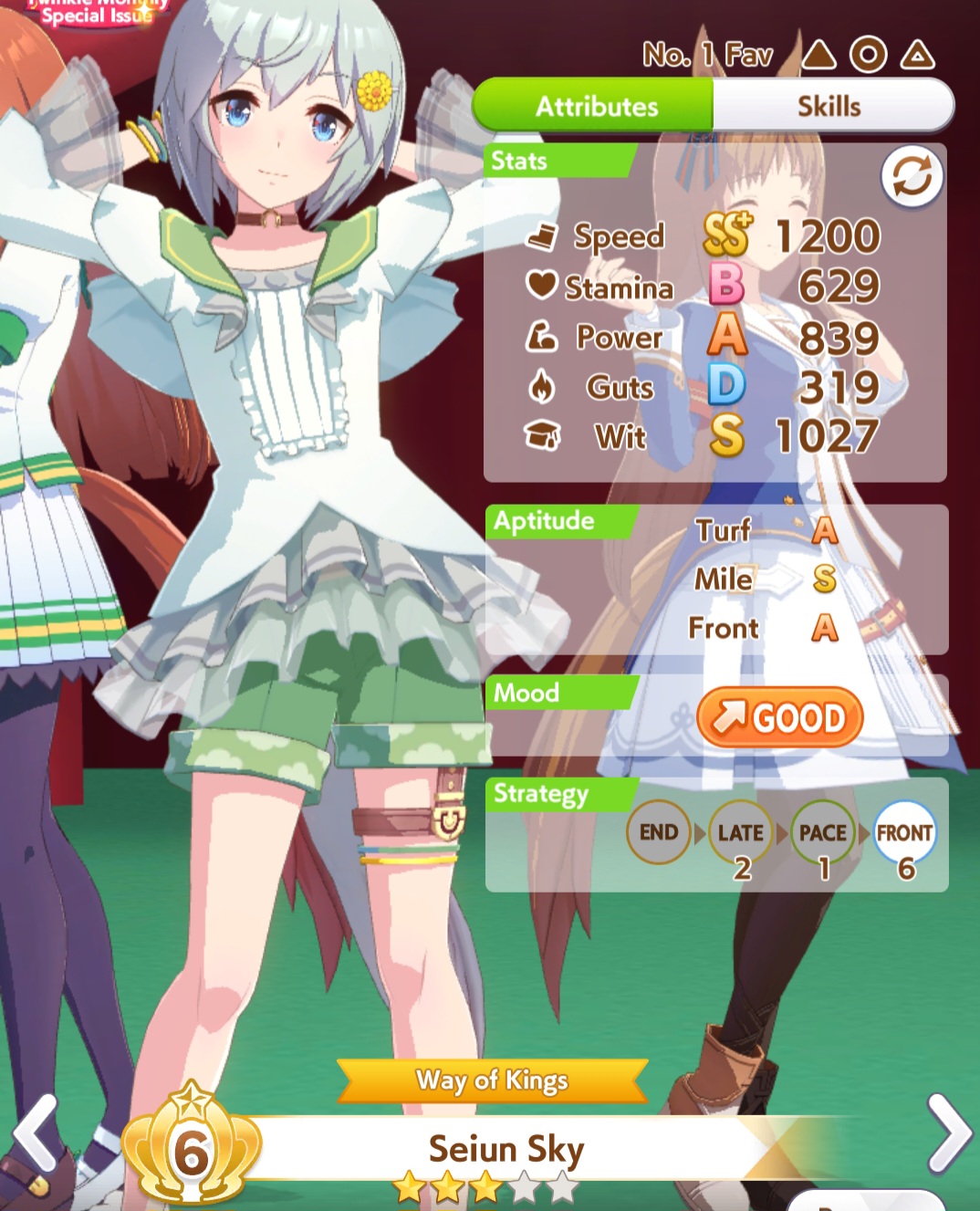Screen dimensions: 980x1211
Task: Tap the circular refresh icon in Stats
Action: (911, 176)
